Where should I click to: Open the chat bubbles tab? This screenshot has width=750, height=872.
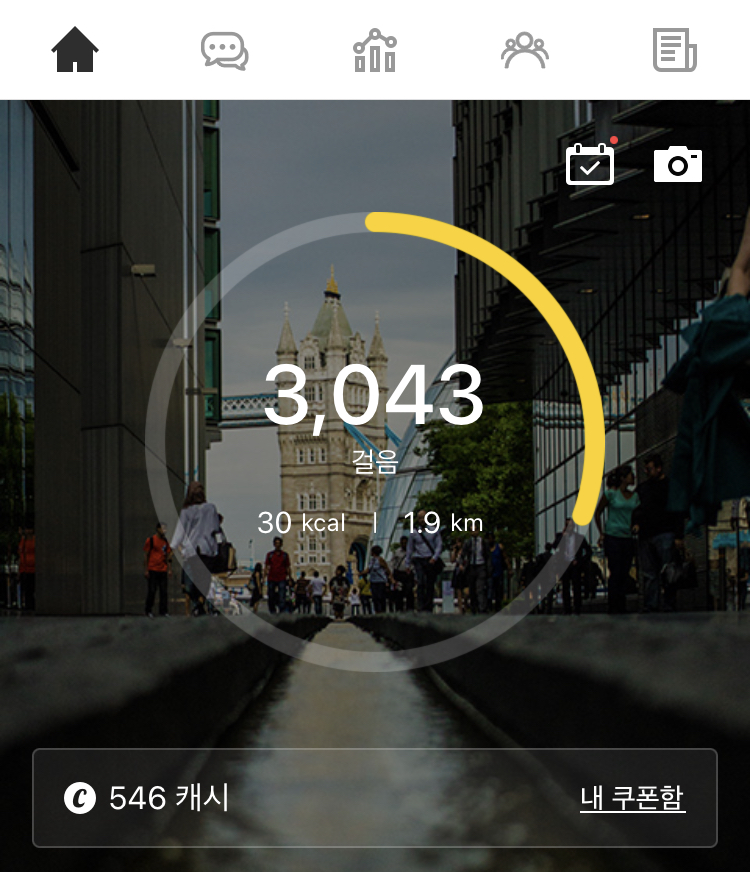coord(224,50)
